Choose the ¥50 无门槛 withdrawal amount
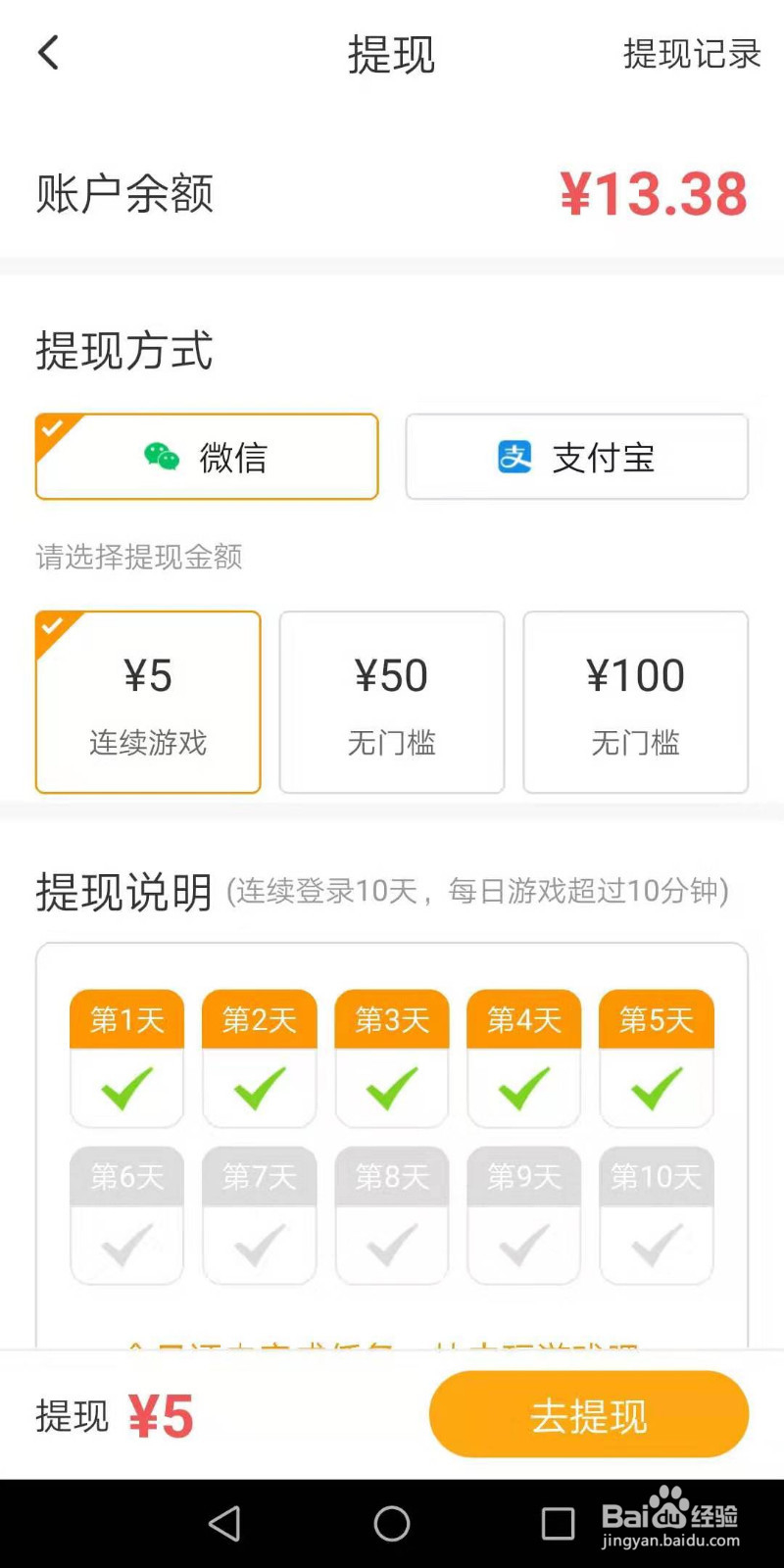This screenshot has height=1568, width=784. point(391,702)
